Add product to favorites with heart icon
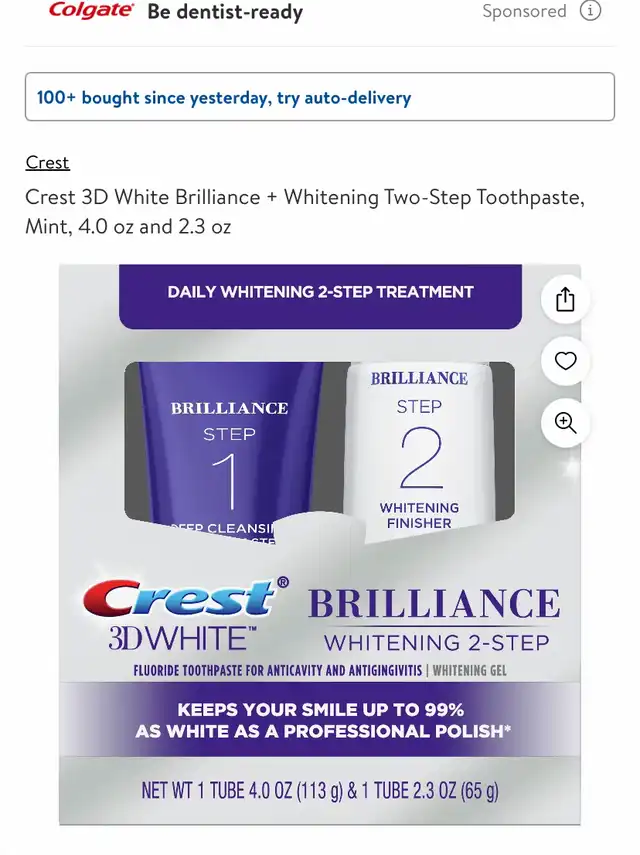The image size is (640, 855). point(566,361)
